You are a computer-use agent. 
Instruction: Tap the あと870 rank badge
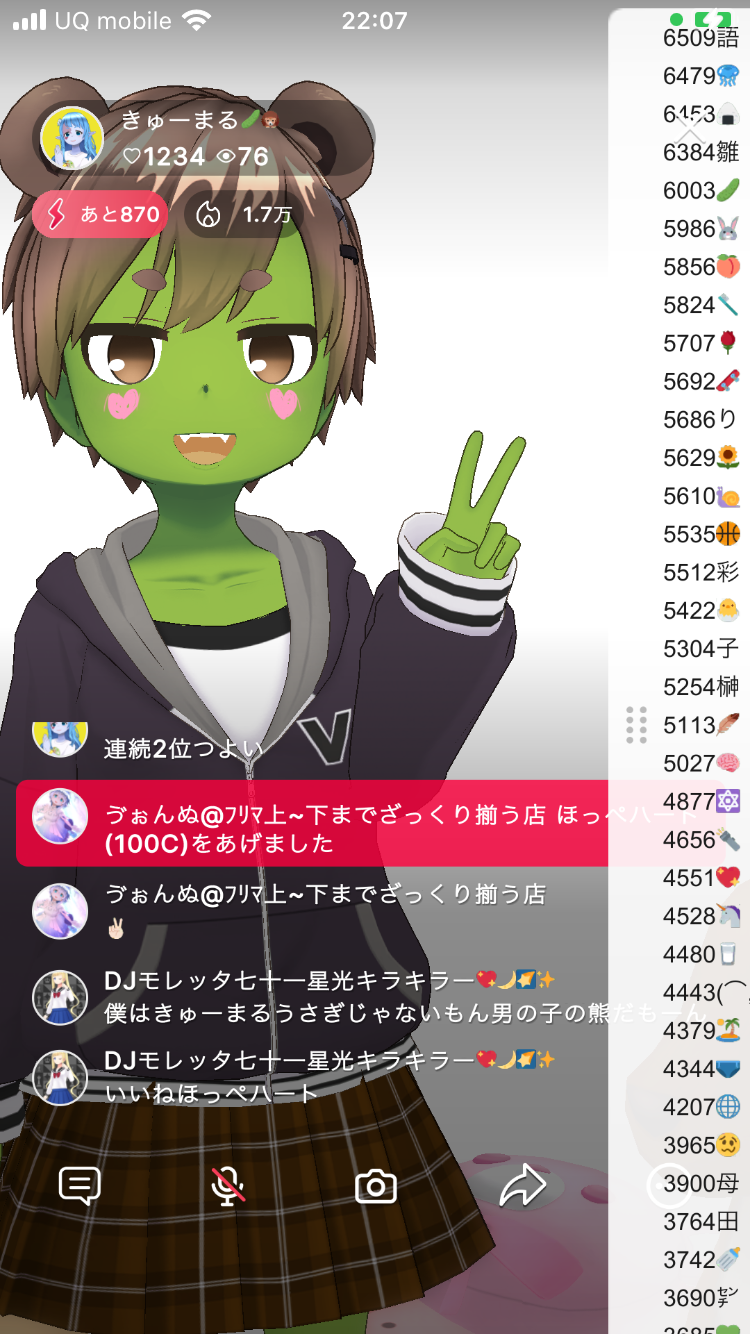point(100,214)
